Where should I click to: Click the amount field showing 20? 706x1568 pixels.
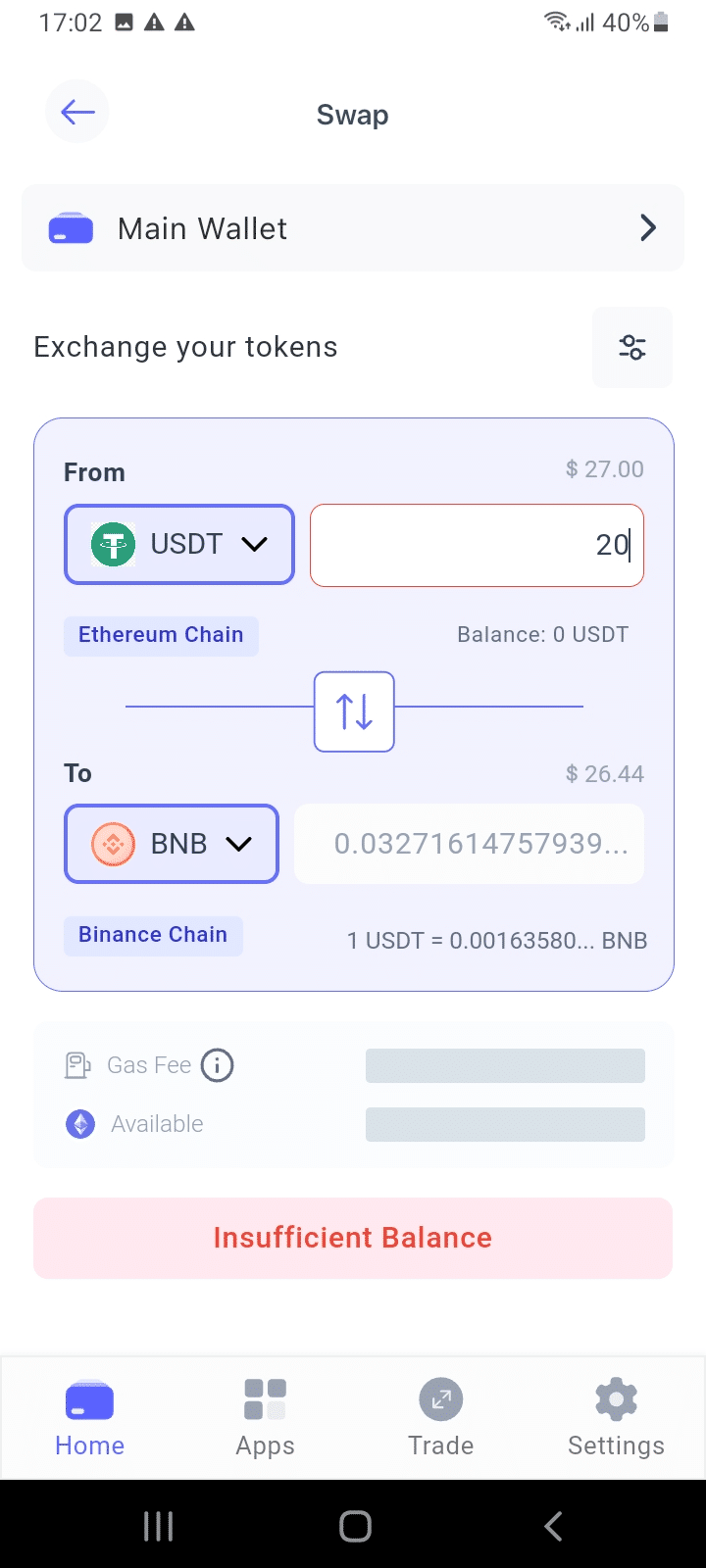pyautogui.click(x=477, y=545)
